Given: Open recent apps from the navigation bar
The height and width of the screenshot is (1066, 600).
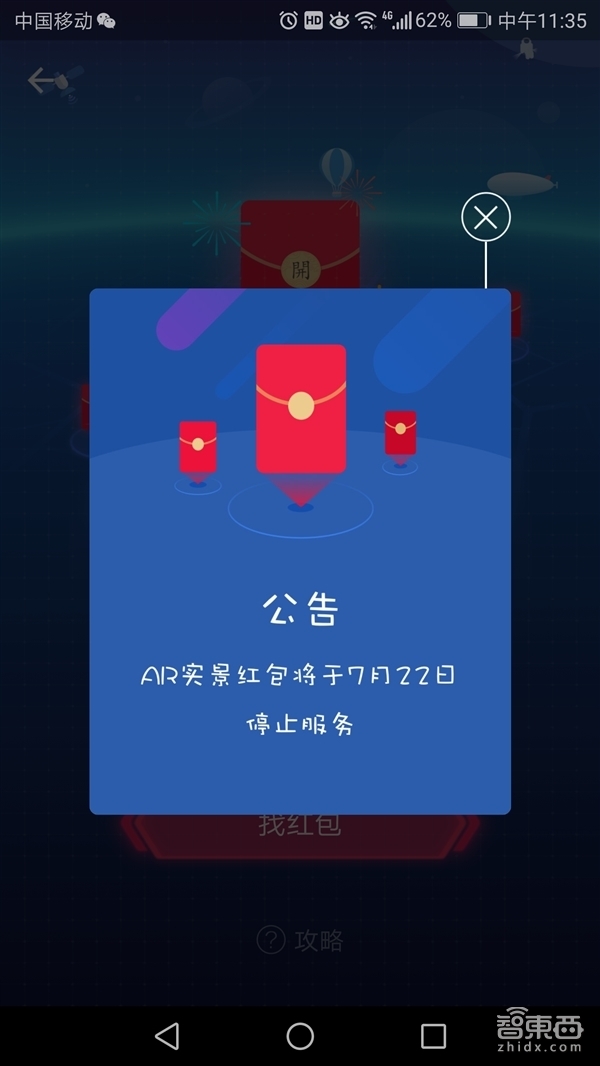Looking at the screenshot, I should click(x=433, y=1036).
